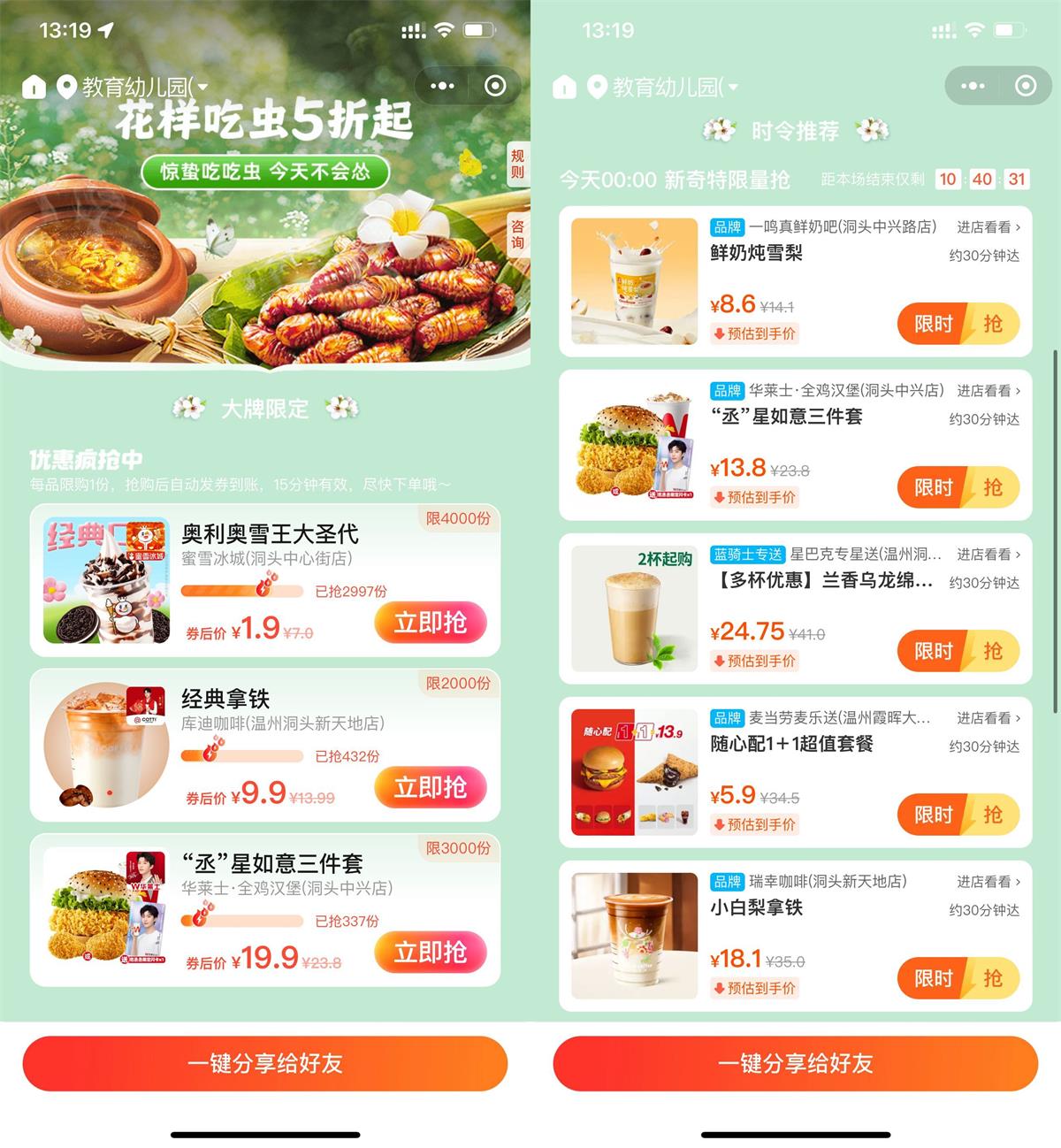Click the 已抢337份 progress bar
The image size is (1061, 1148).
243,921
